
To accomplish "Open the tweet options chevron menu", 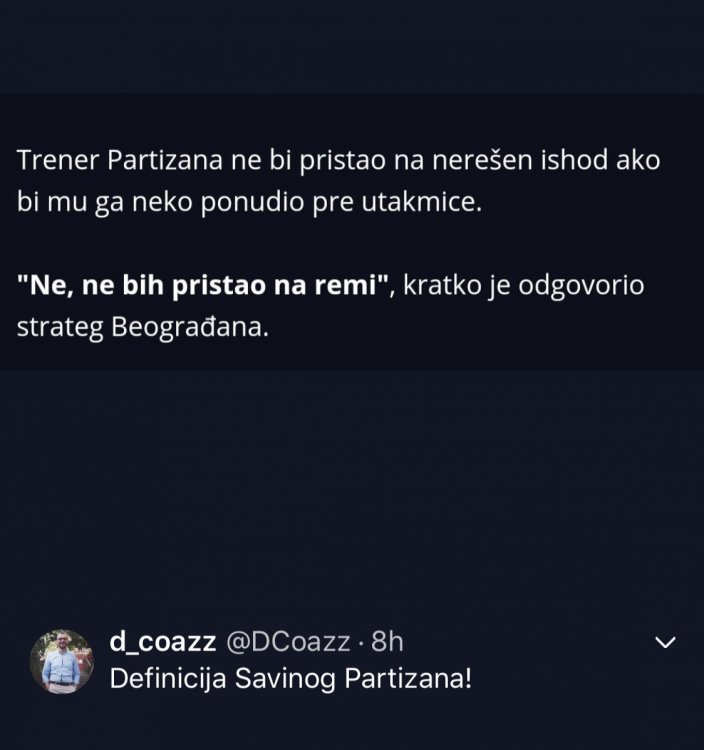I will coord(665,642).
